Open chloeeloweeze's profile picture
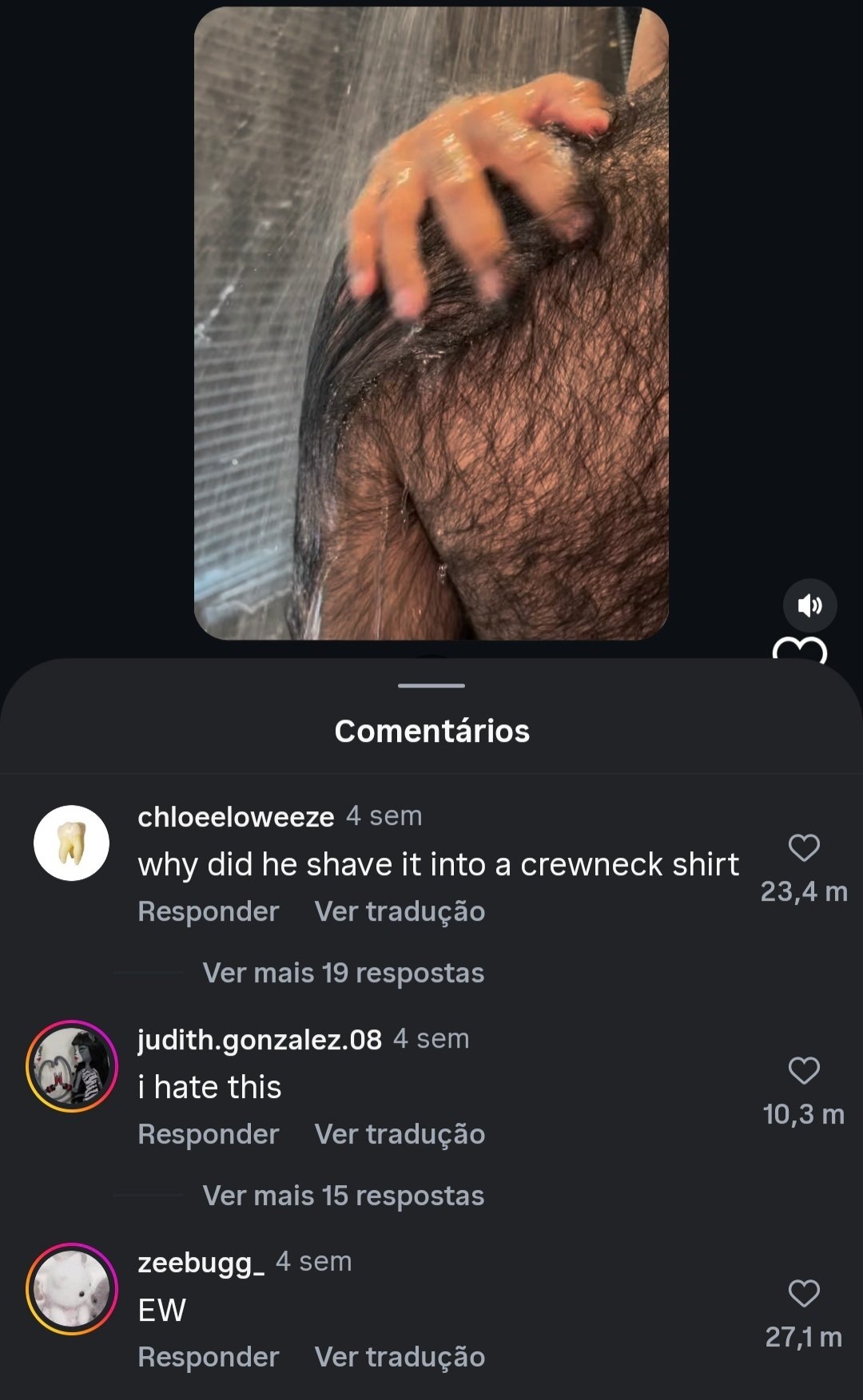This screenshot has width=863, height=1400. 72,843
